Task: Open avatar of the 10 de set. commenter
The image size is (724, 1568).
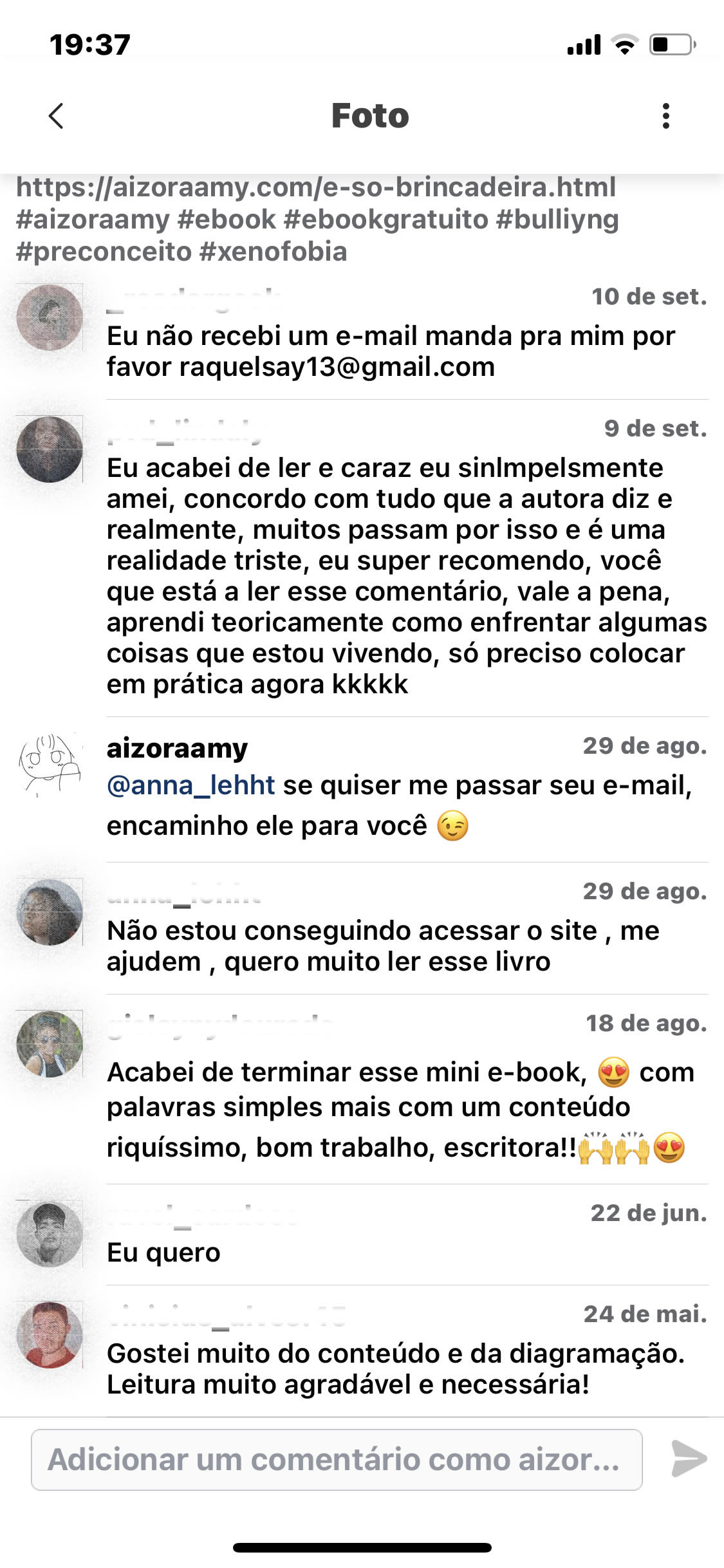Action: pyautogui.click(x=50, y=317)
